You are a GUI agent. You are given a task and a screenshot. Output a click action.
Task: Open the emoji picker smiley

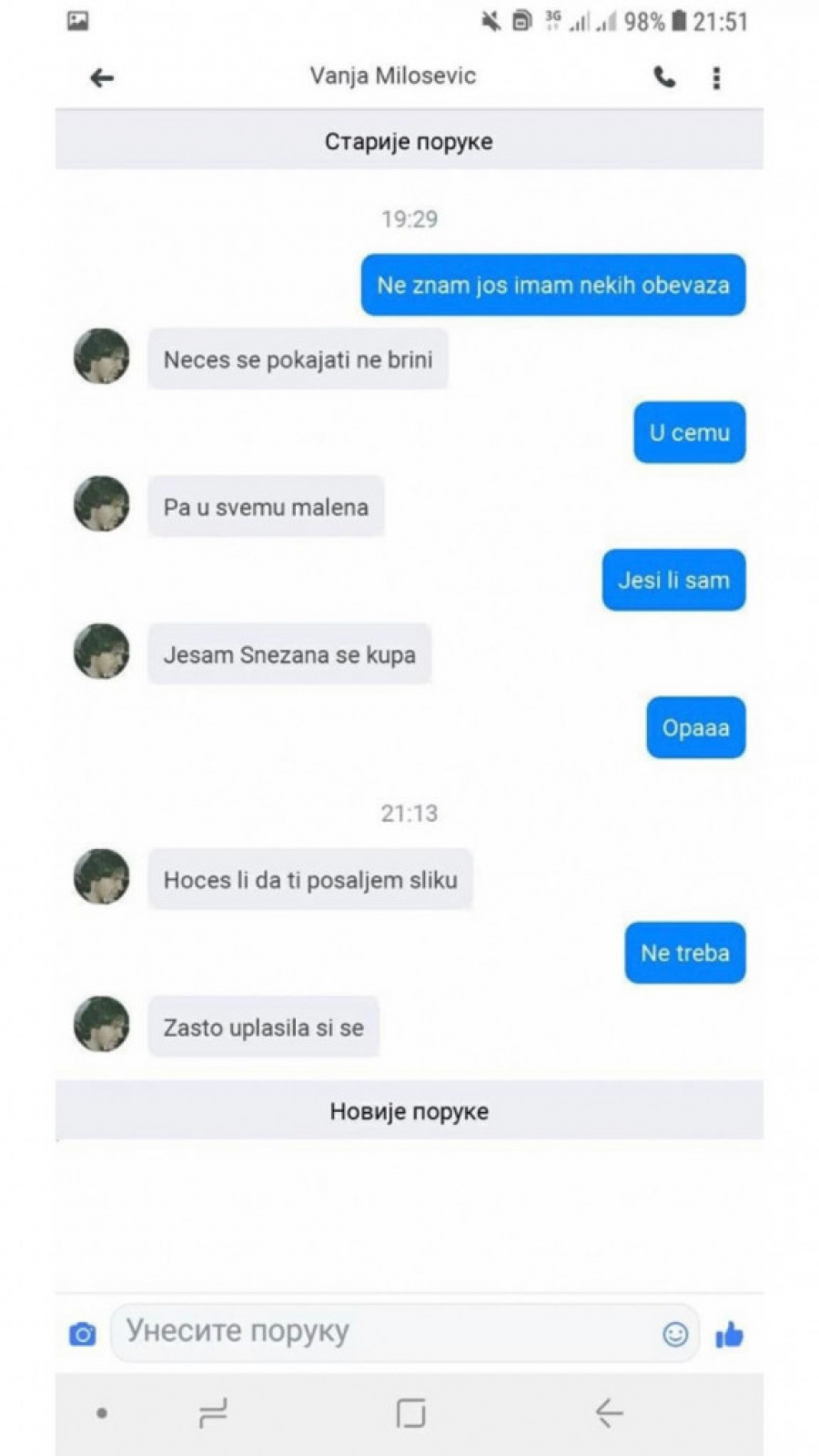coord(674,1334)
